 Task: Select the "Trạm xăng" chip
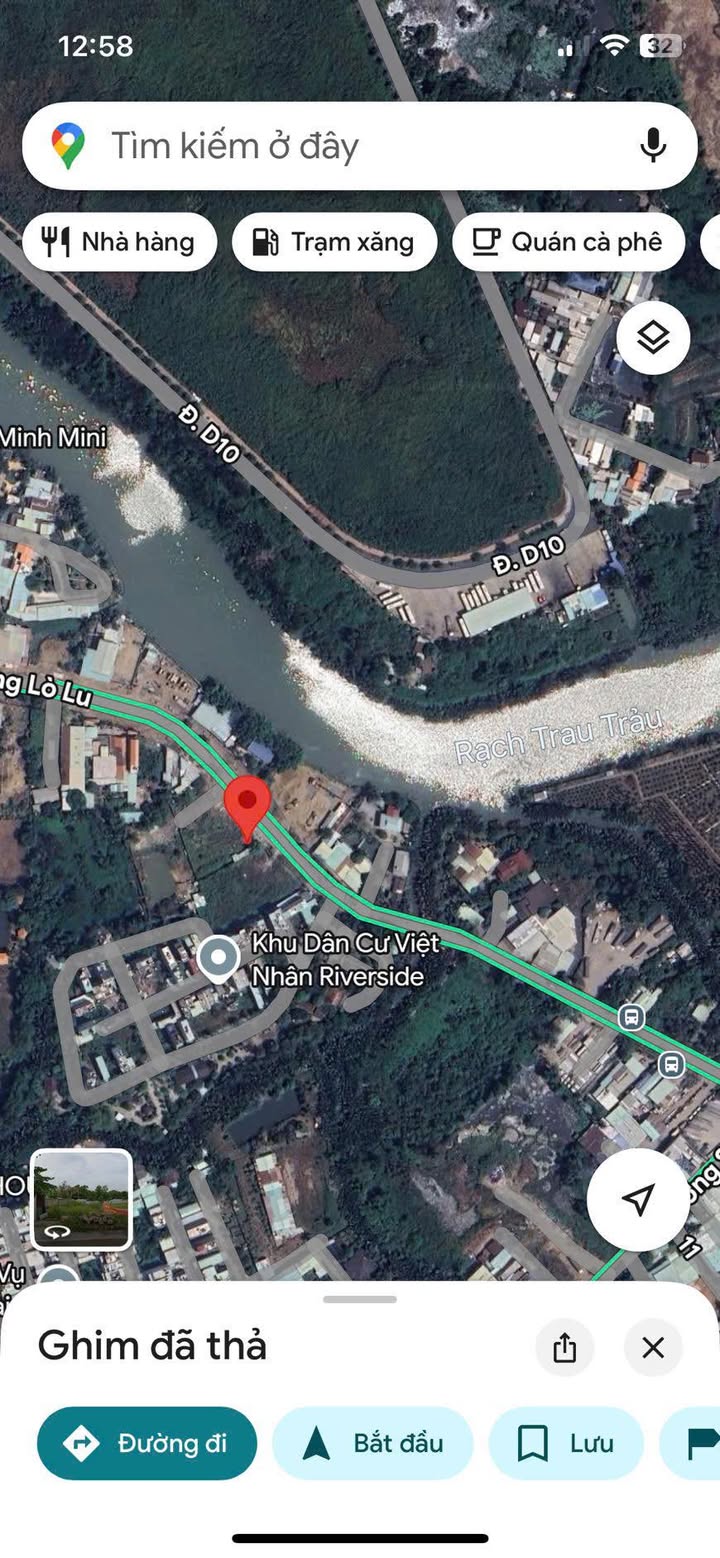(x=334, y=242)
